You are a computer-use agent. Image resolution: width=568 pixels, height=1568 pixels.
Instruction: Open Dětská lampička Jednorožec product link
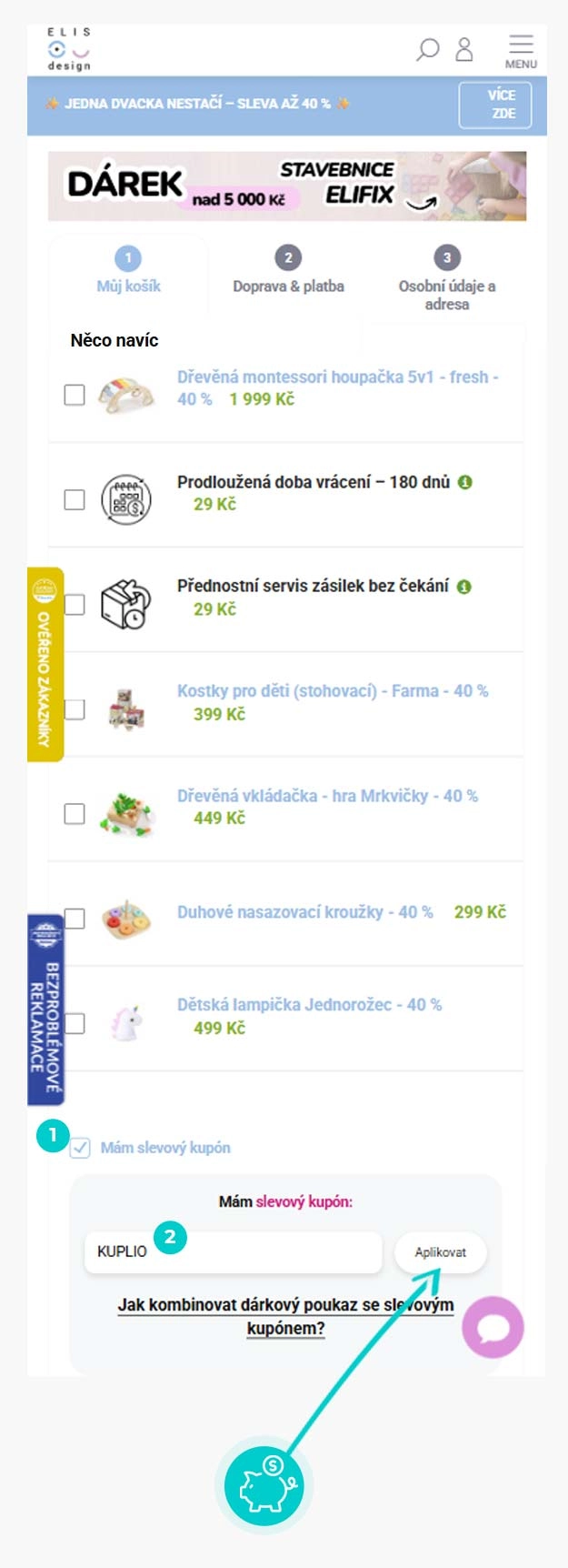tap(309, 1005)
